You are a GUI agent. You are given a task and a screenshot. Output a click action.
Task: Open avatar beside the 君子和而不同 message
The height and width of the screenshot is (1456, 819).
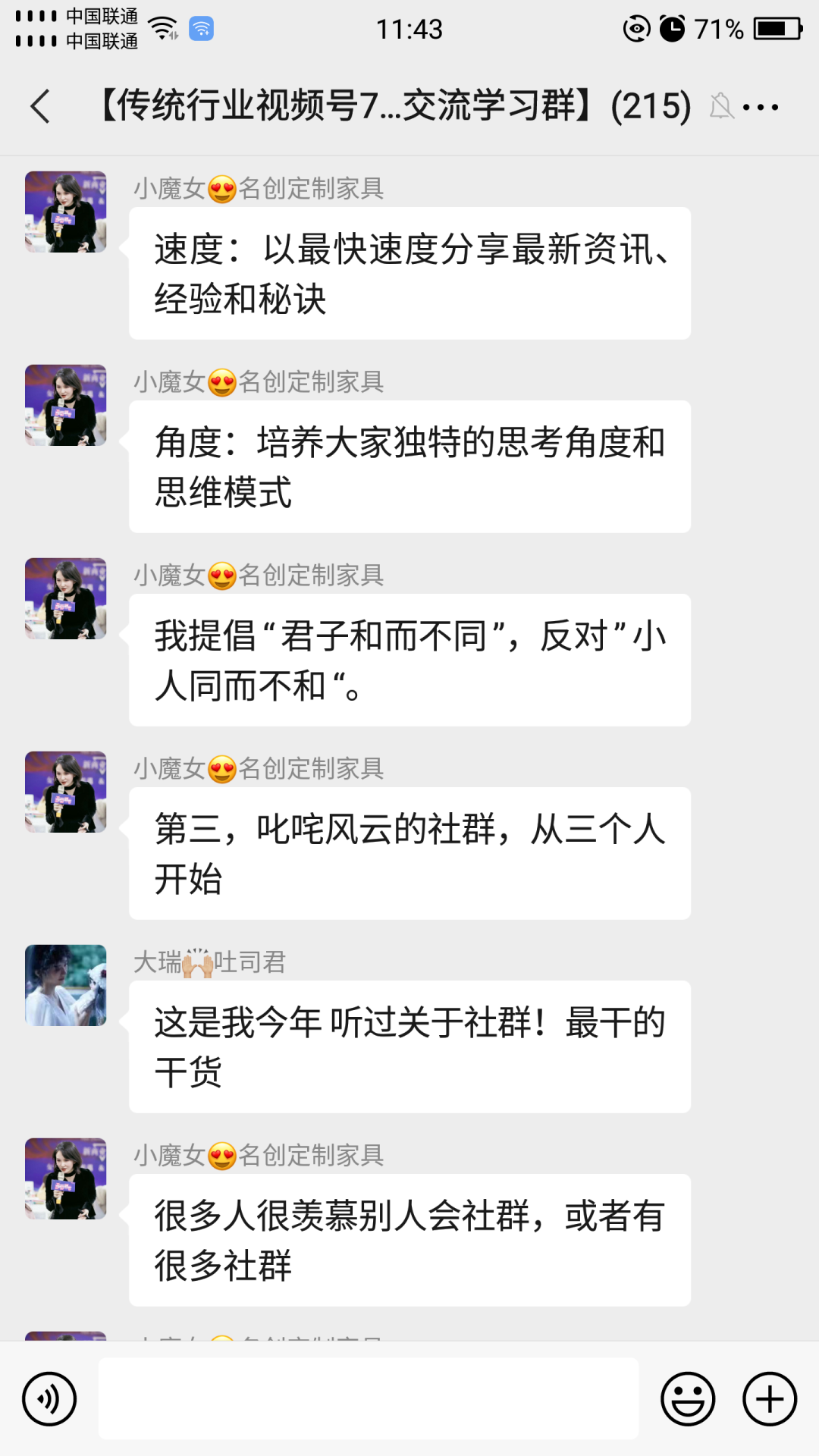click(x=66, y=598)
